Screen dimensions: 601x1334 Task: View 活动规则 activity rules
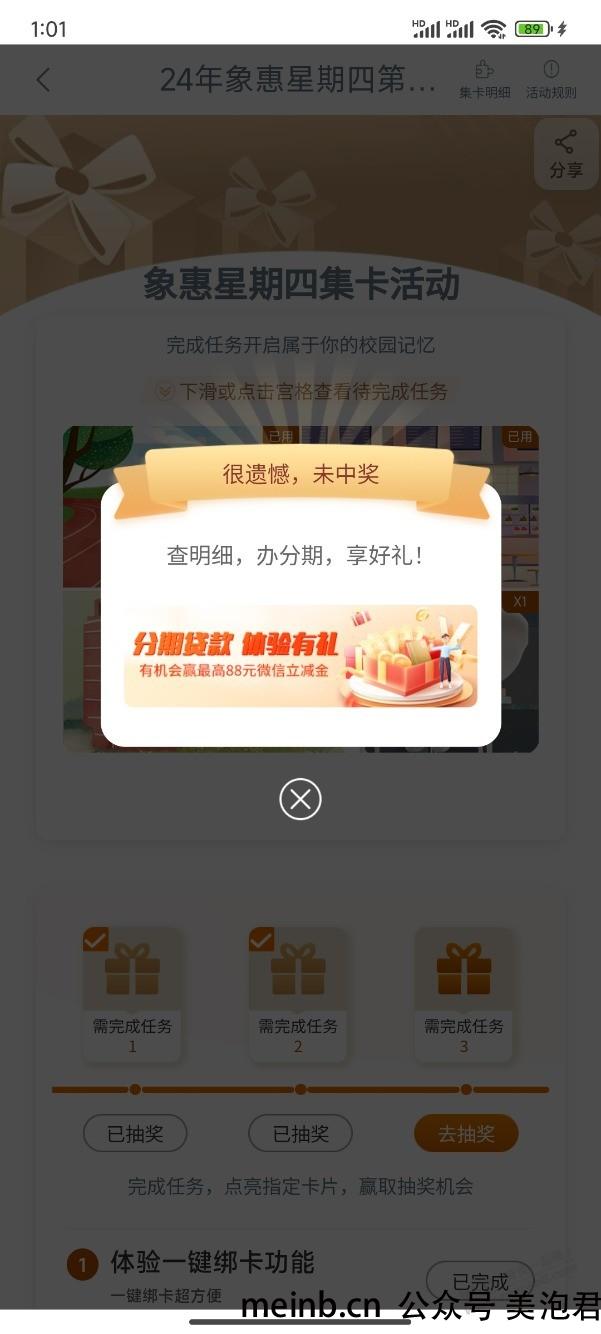point(551,79)
